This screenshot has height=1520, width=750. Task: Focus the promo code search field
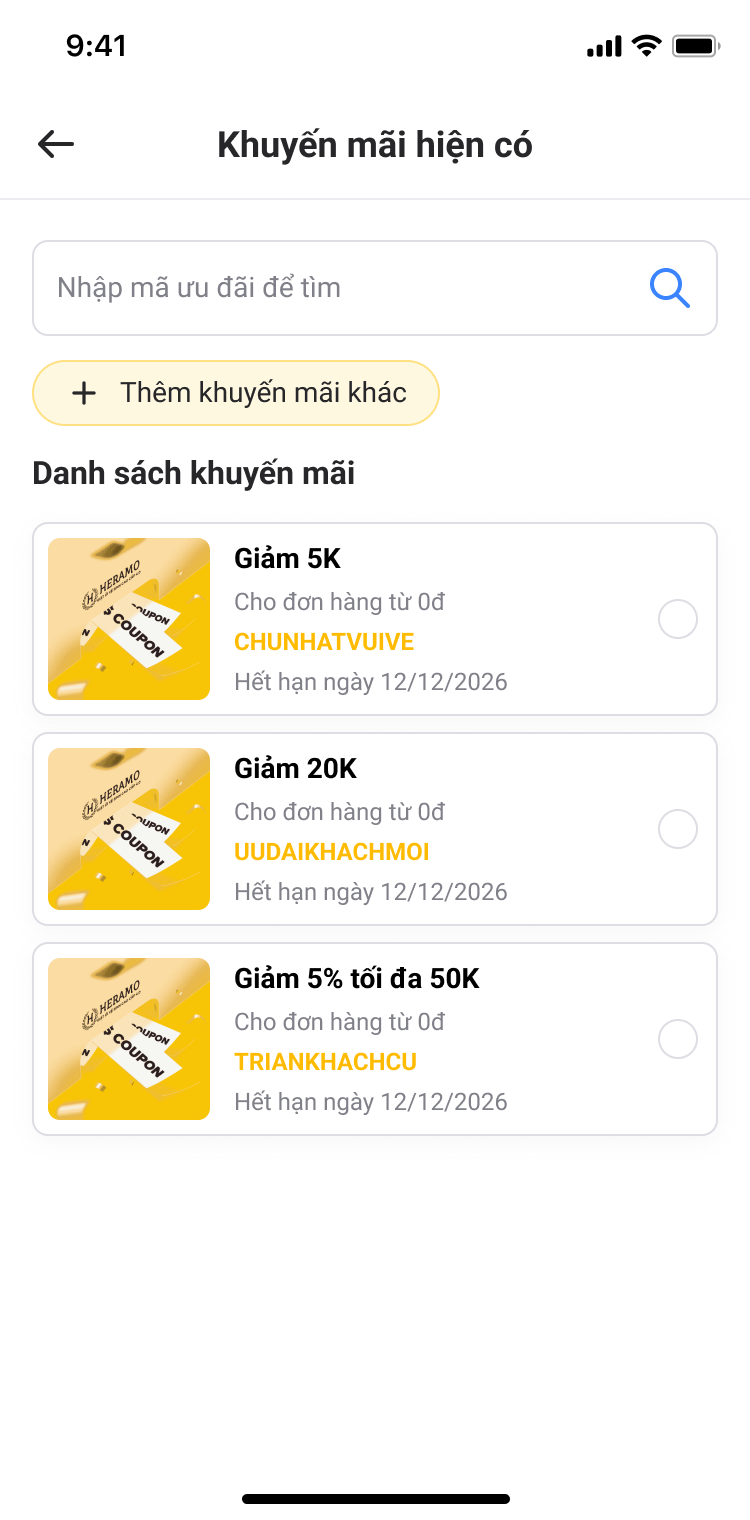340,288
